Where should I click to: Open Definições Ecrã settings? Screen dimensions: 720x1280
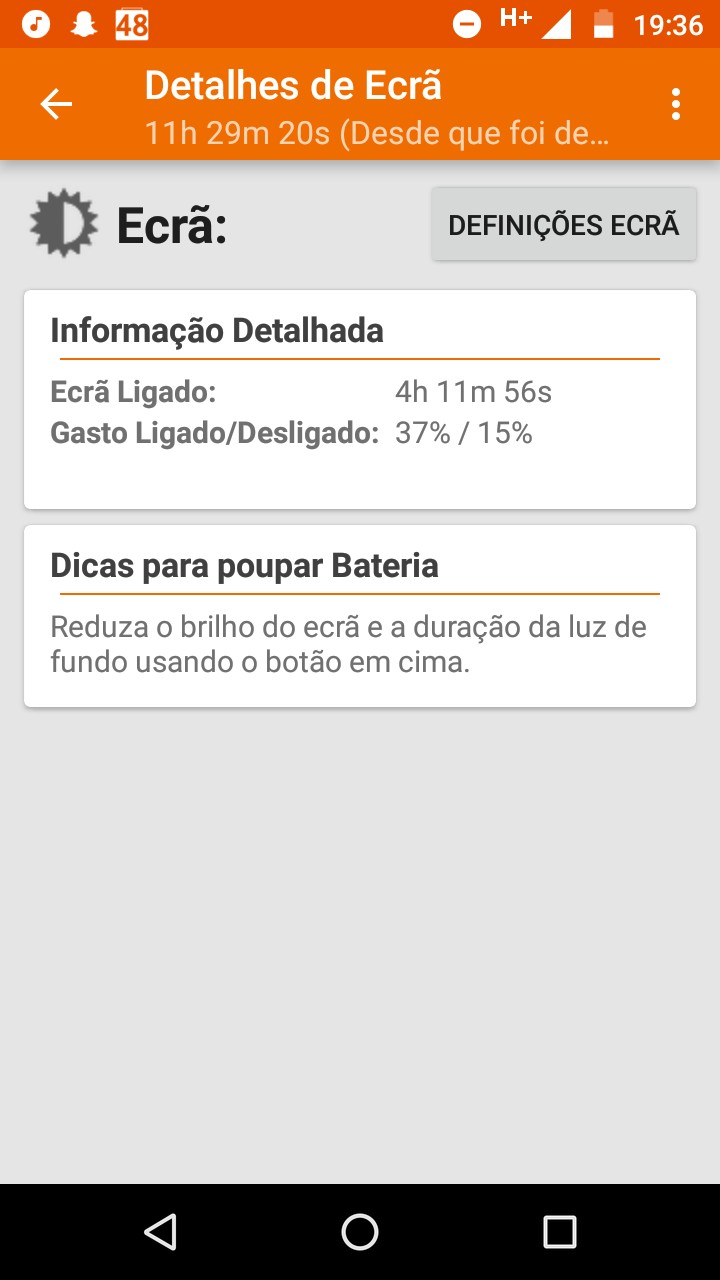coord(564,224)
